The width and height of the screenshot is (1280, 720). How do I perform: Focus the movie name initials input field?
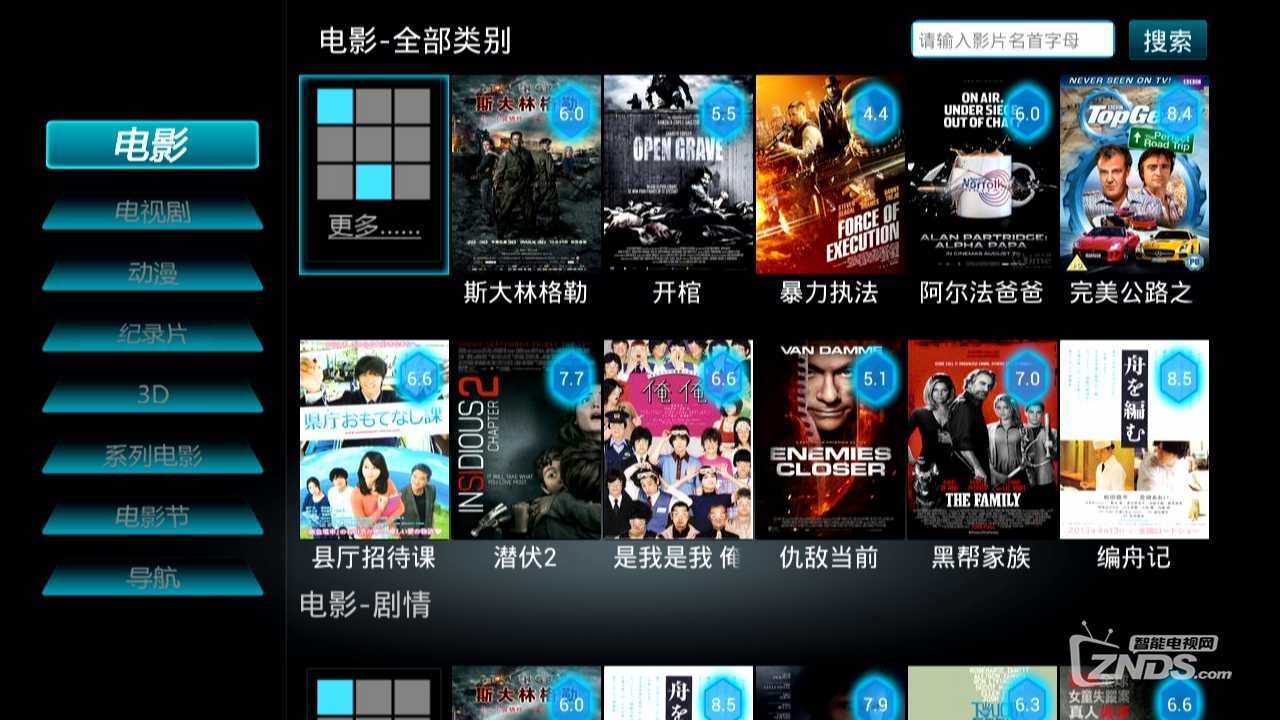(1012, 41)
